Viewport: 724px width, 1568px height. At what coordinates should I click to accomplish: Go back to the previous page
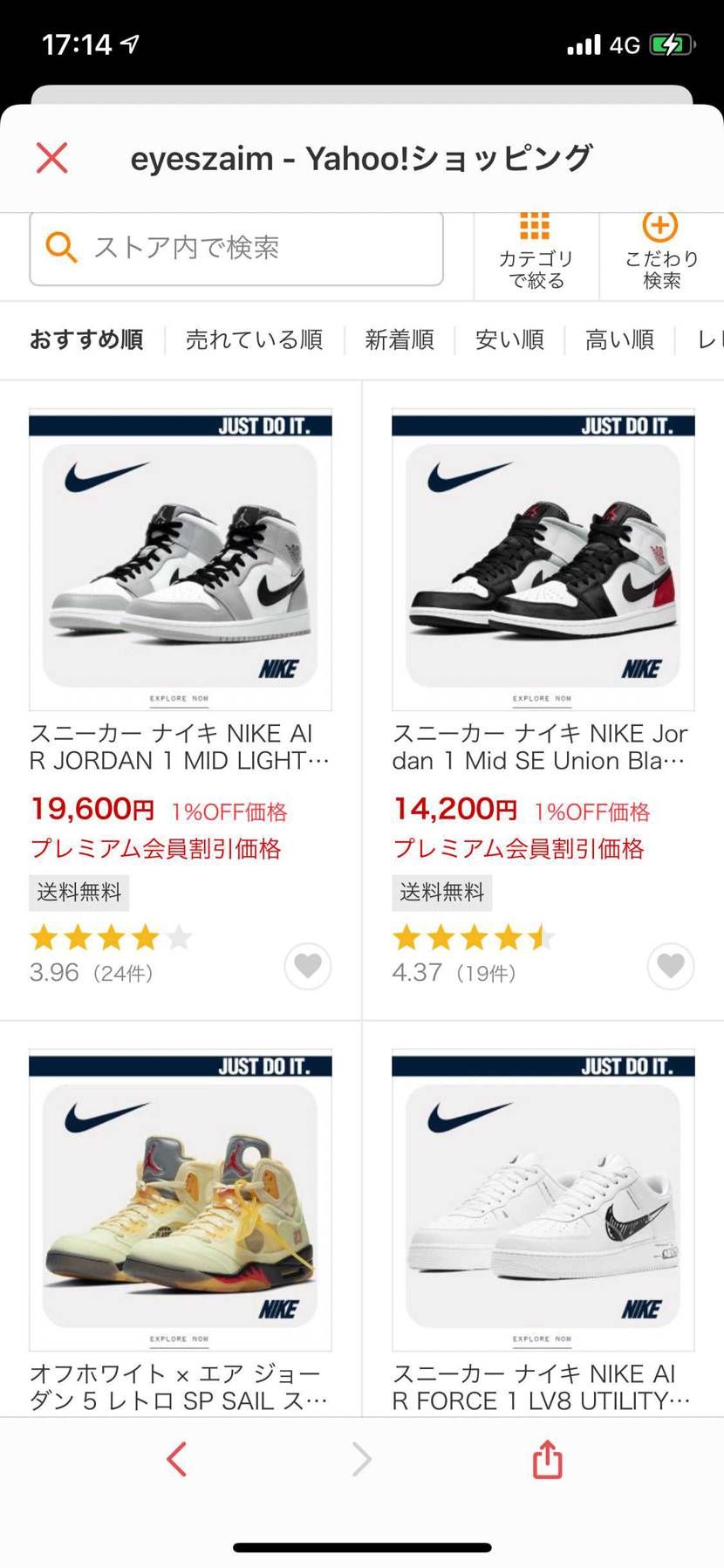coord(176,1459)
